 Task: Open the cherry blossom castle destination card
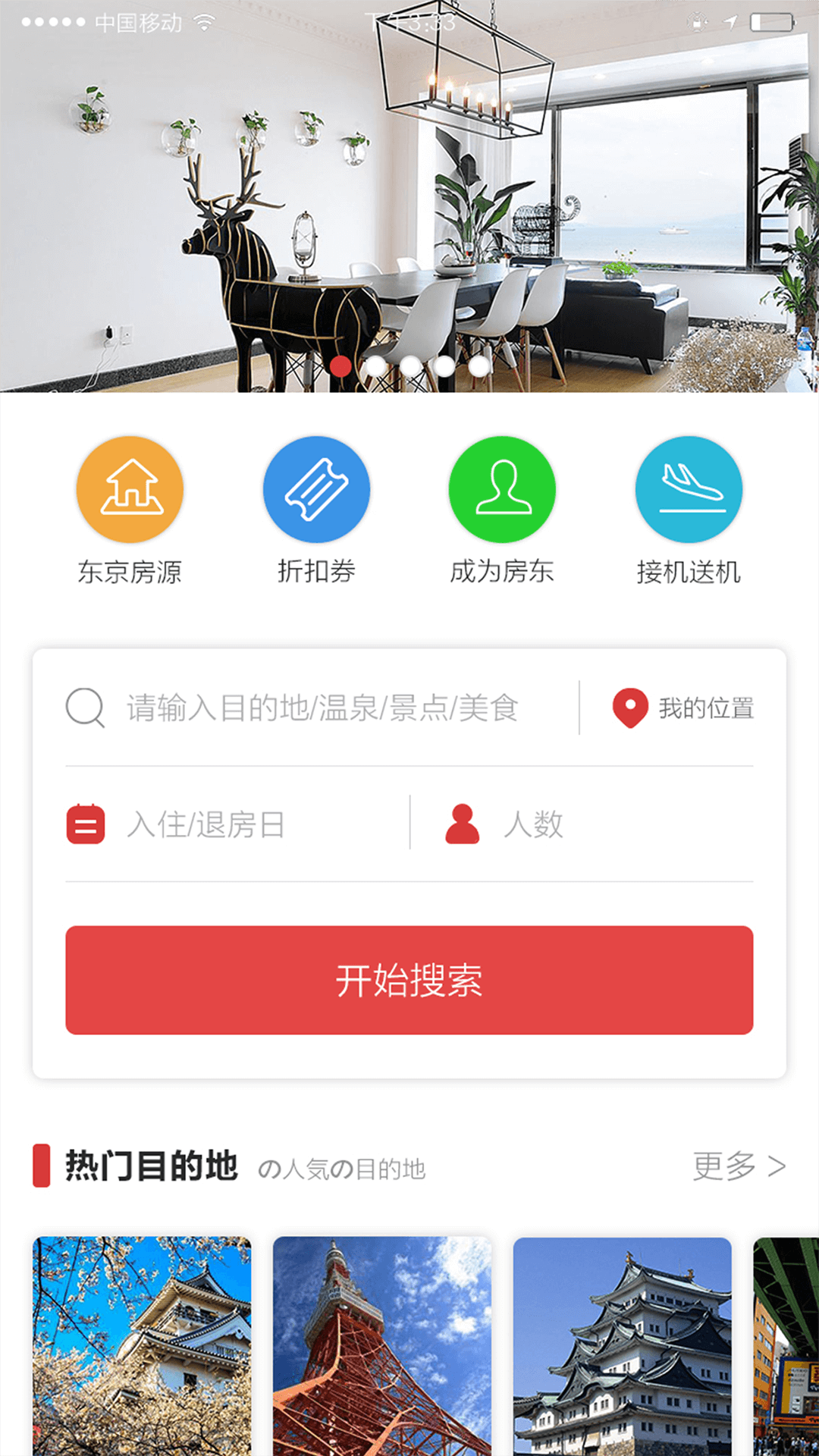point(142,1346)
